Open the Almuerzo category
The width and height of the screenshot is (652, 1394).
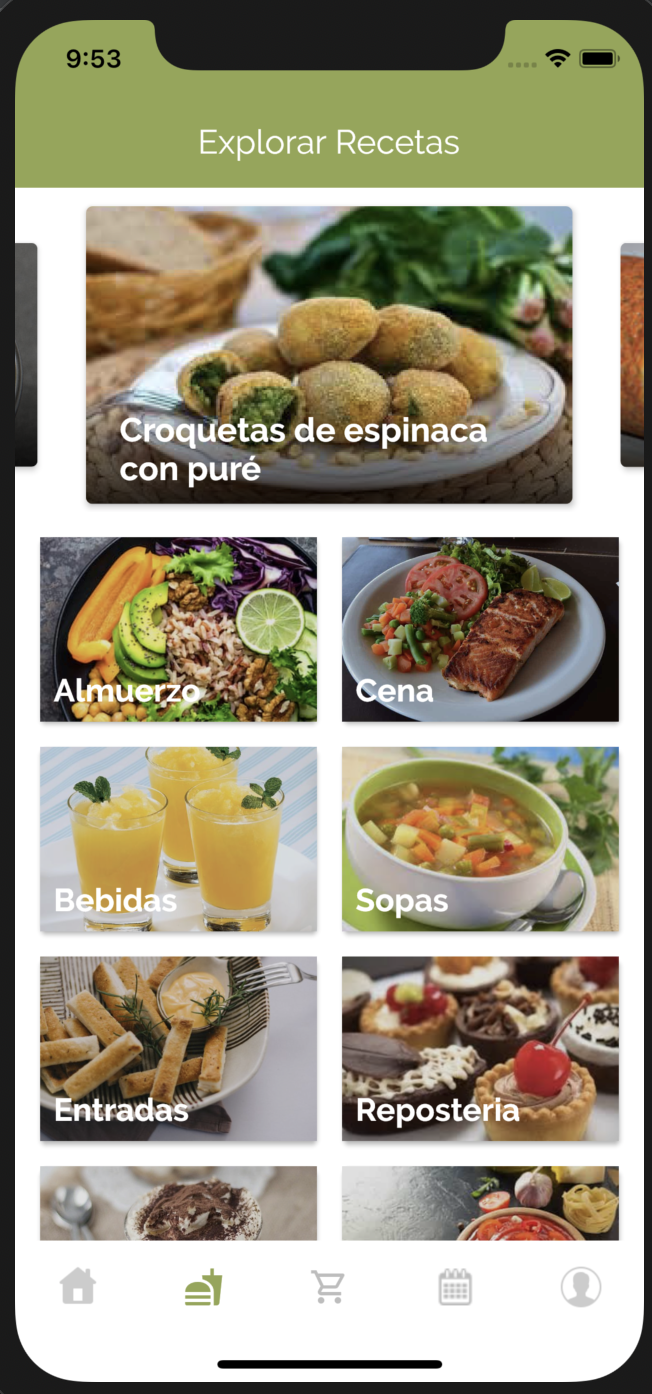[178, 629]
